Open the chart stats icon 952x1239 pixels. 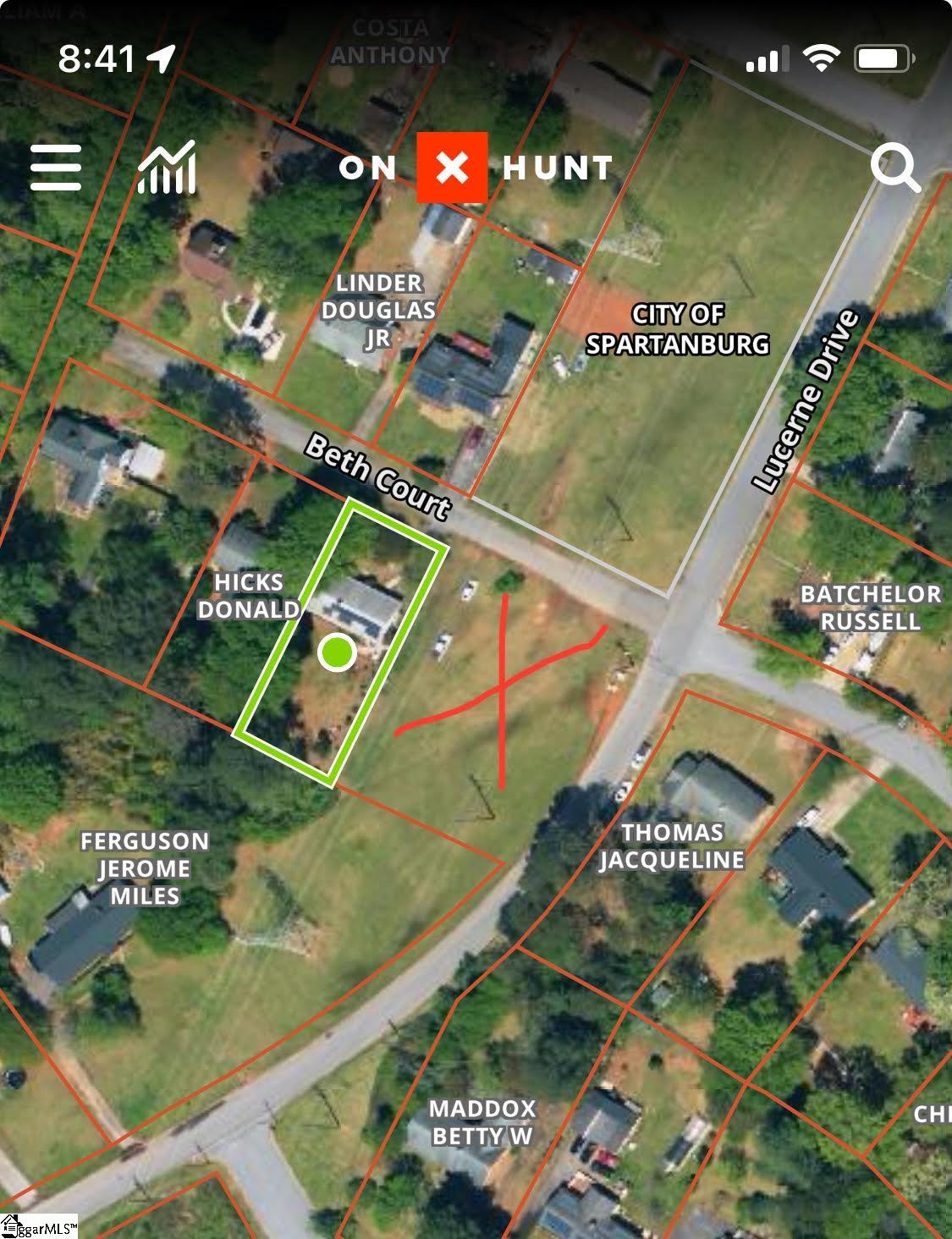tap(168, 168)
